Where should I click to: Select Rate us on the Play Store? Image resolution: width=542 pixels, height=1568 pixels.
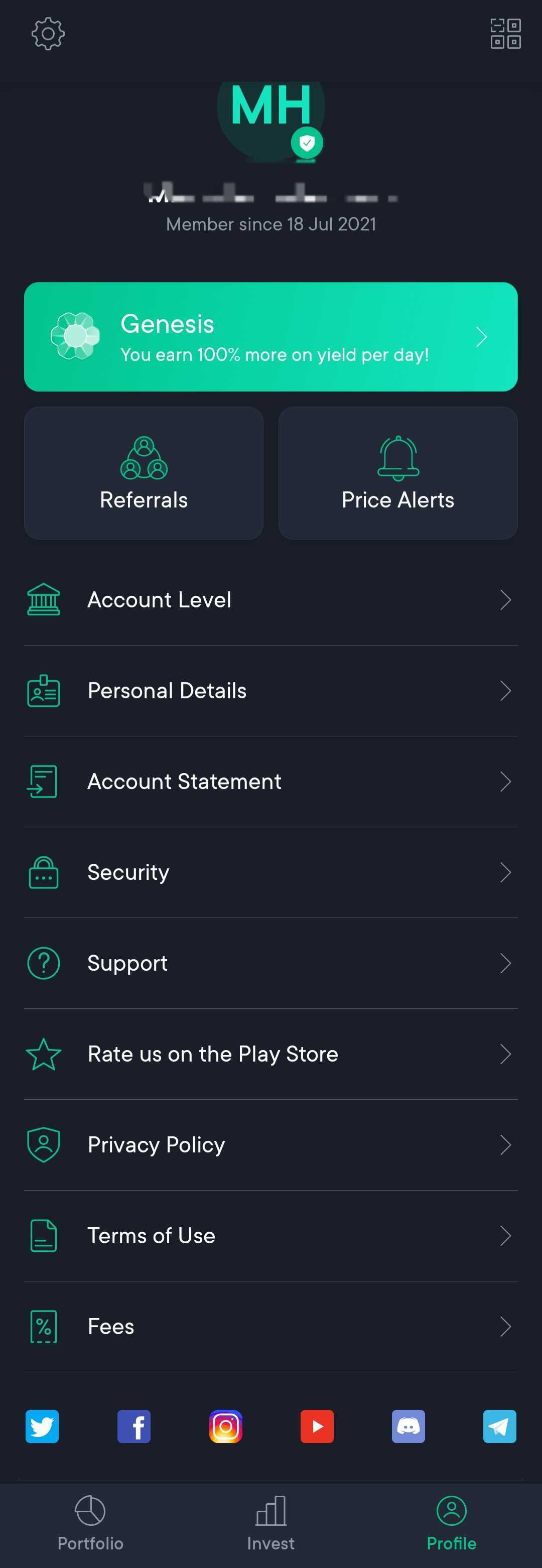coord(270,1054)
